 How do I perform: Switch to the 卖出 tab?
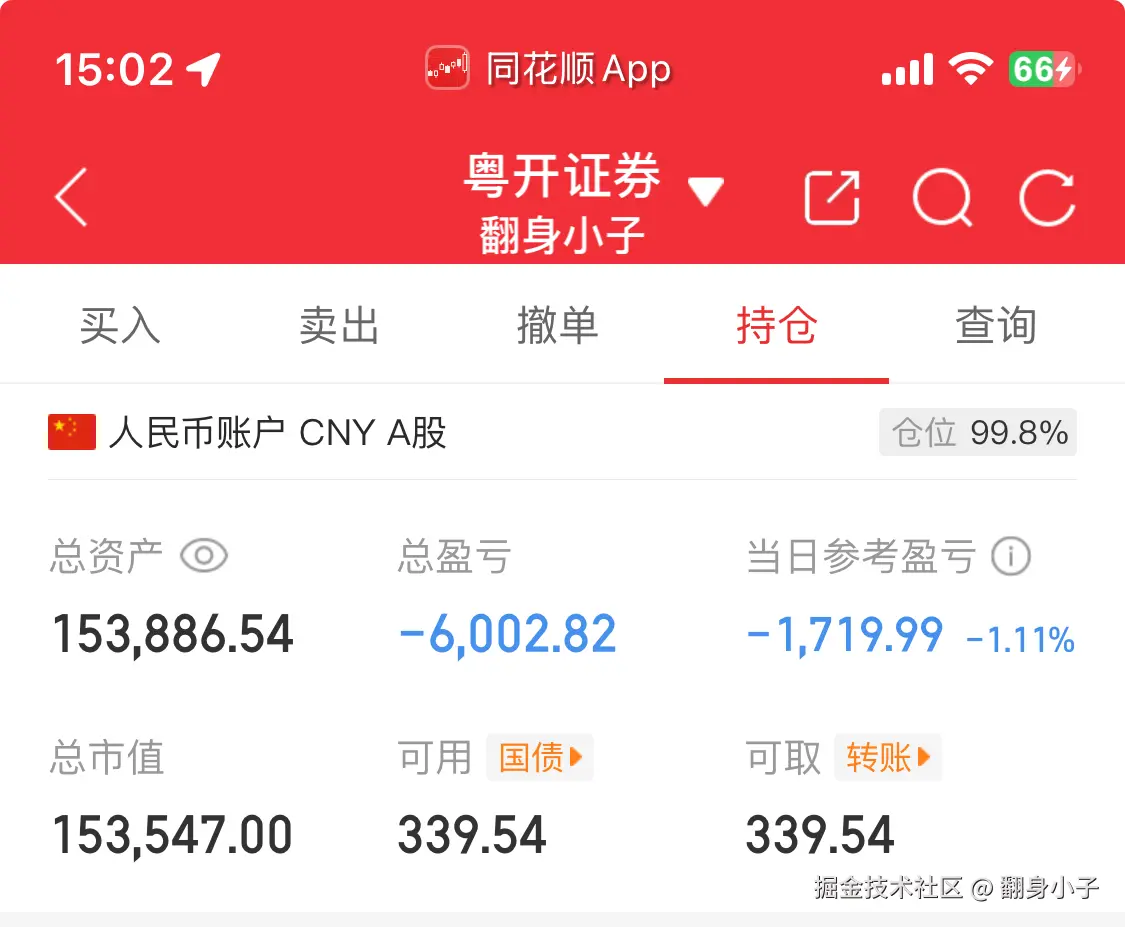click(339, 326)
